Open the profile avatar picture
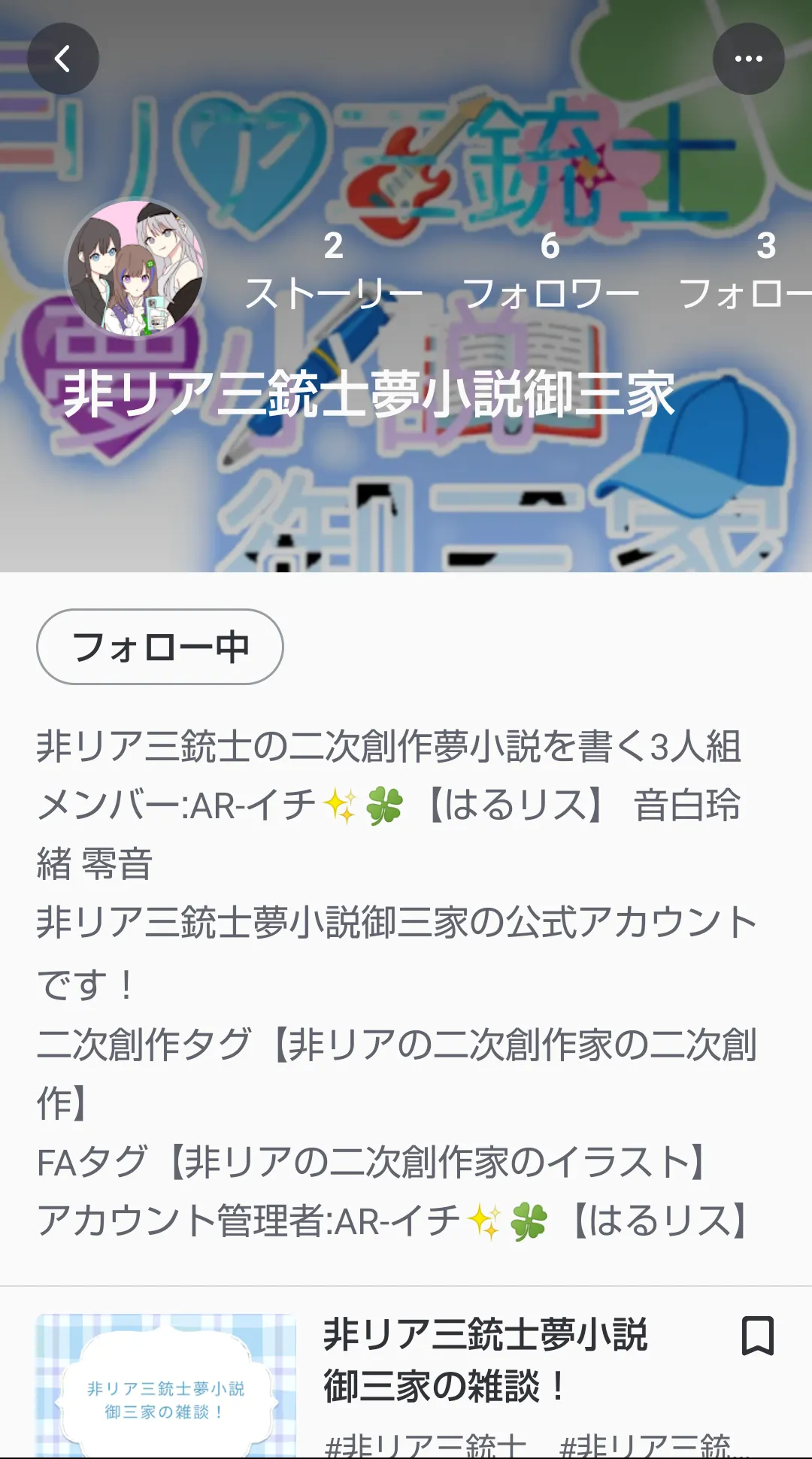Viewport: 812px width, 1459px height. [136, 268]
